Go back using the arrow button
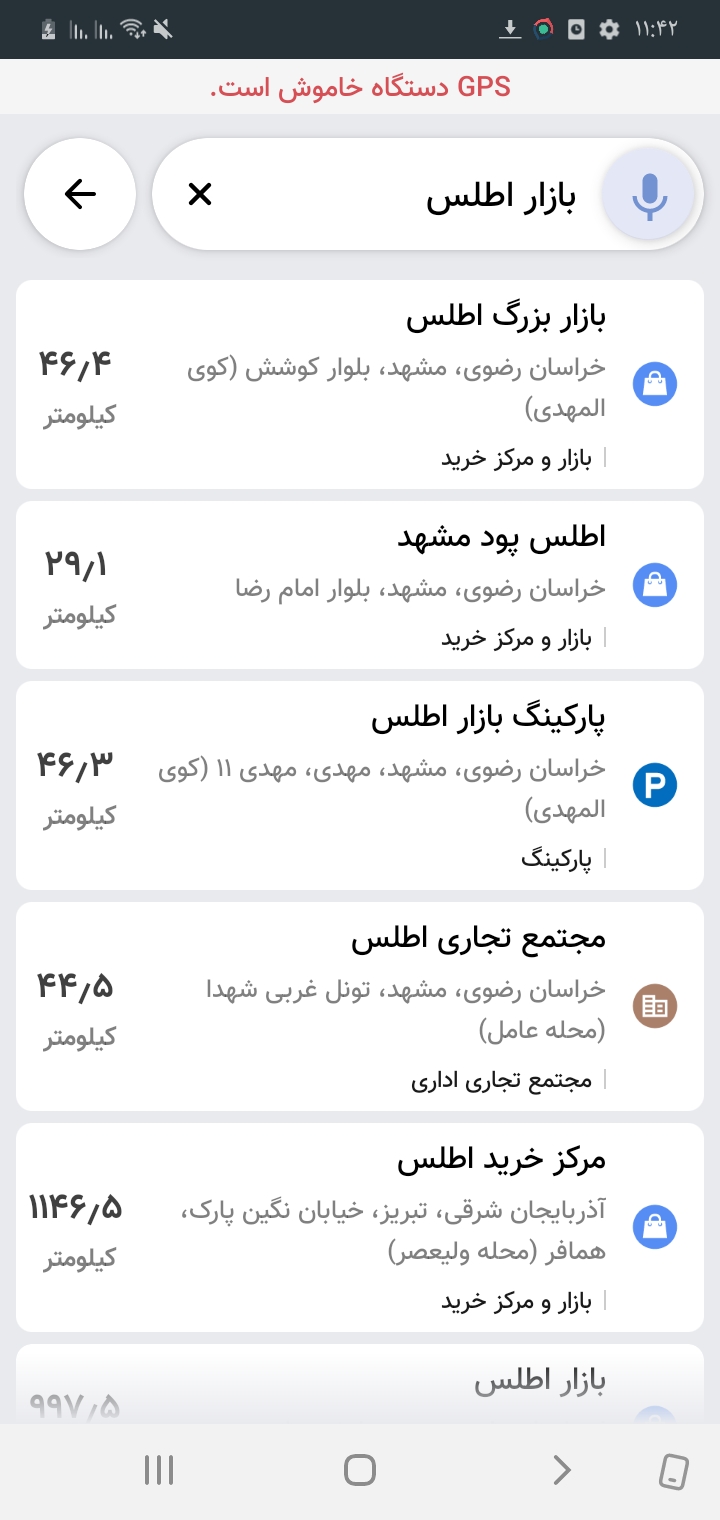720x1520 pixels. (80, 194)
